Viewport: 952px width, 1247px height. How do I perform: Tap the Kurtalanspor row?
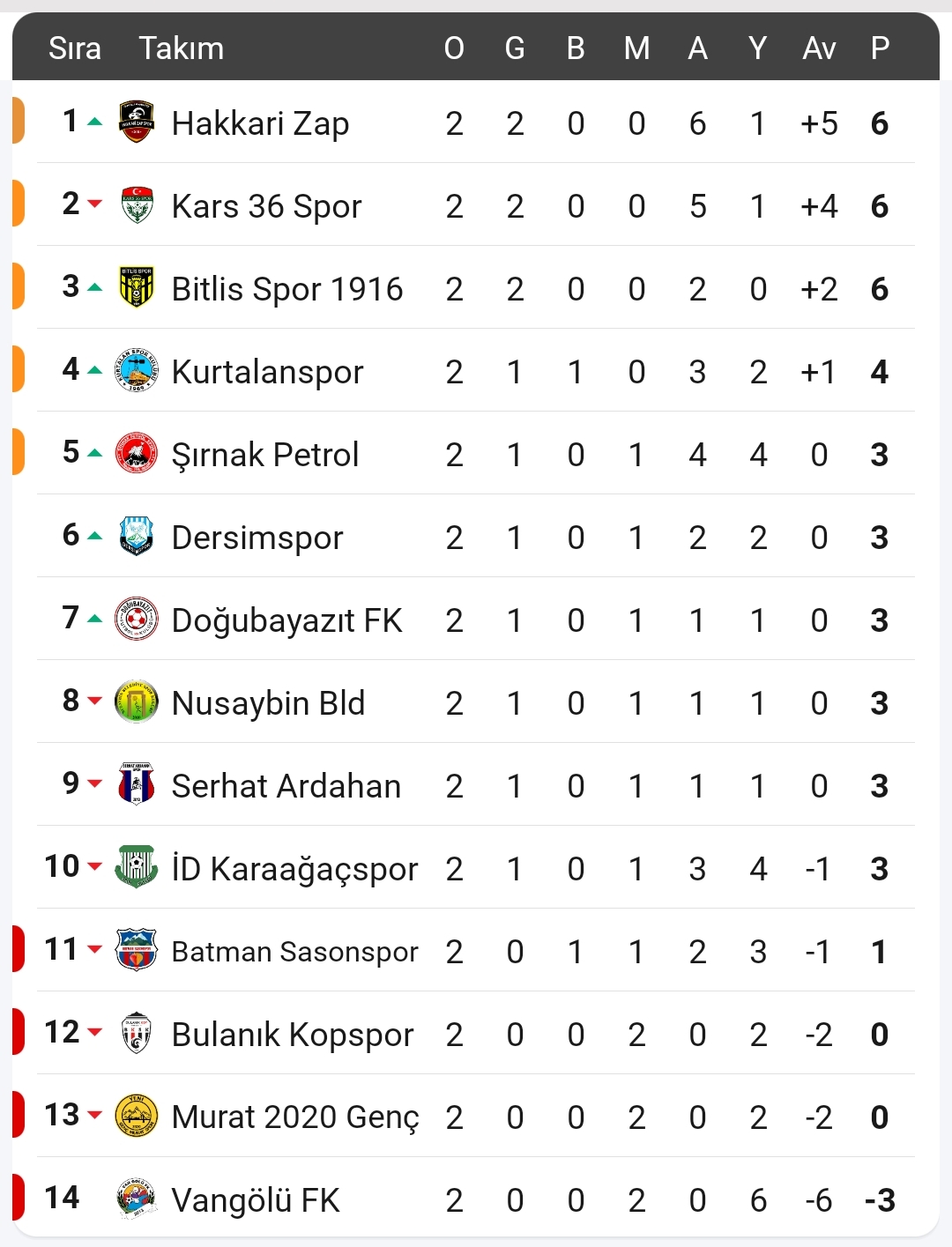pyautogui.click(x=267, y=372)
